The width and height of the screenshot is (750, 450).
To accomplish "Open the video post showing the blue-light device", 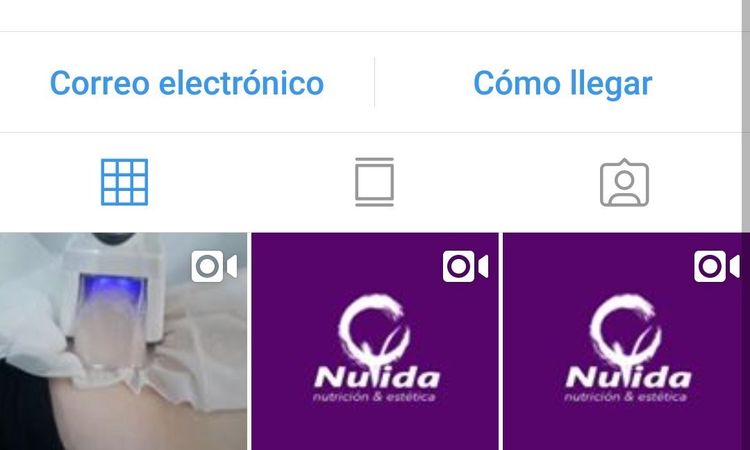I will point(123,341).
